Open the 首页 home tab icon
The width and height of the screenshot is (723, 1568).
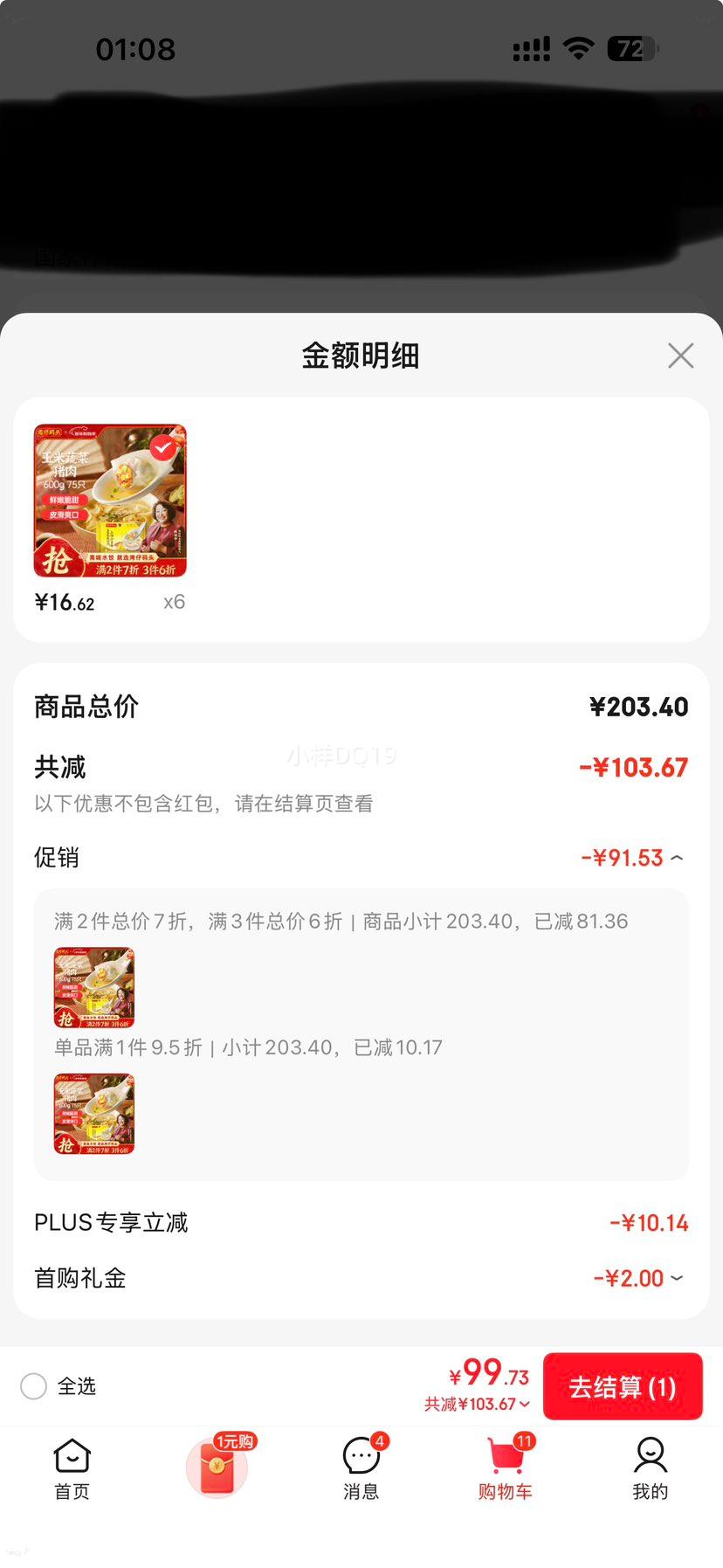[x=70, y=1457]
